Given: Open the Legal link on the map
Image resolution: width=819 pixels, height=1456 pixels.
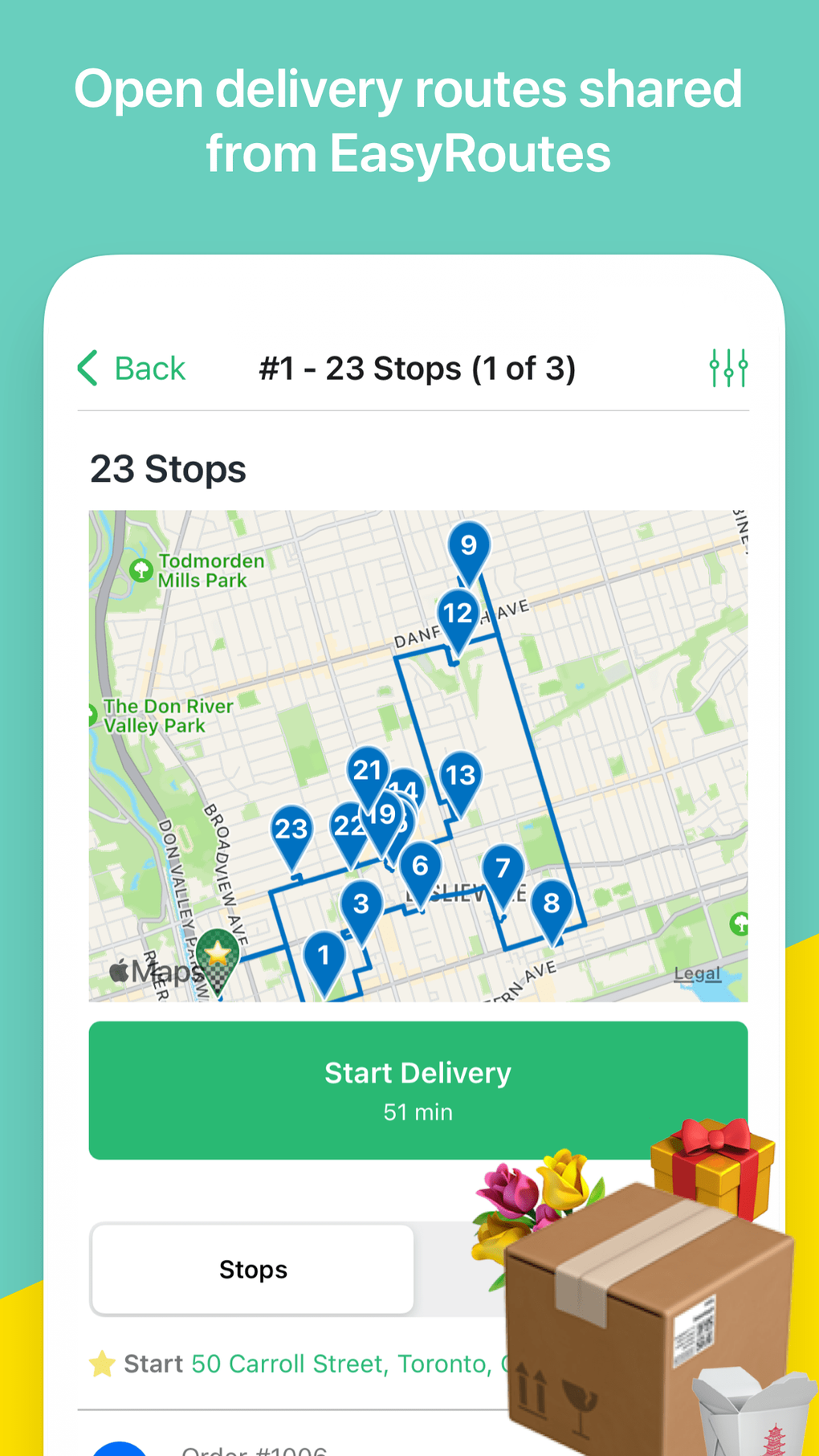Looking at the screenshot, I should click(697, 974).
